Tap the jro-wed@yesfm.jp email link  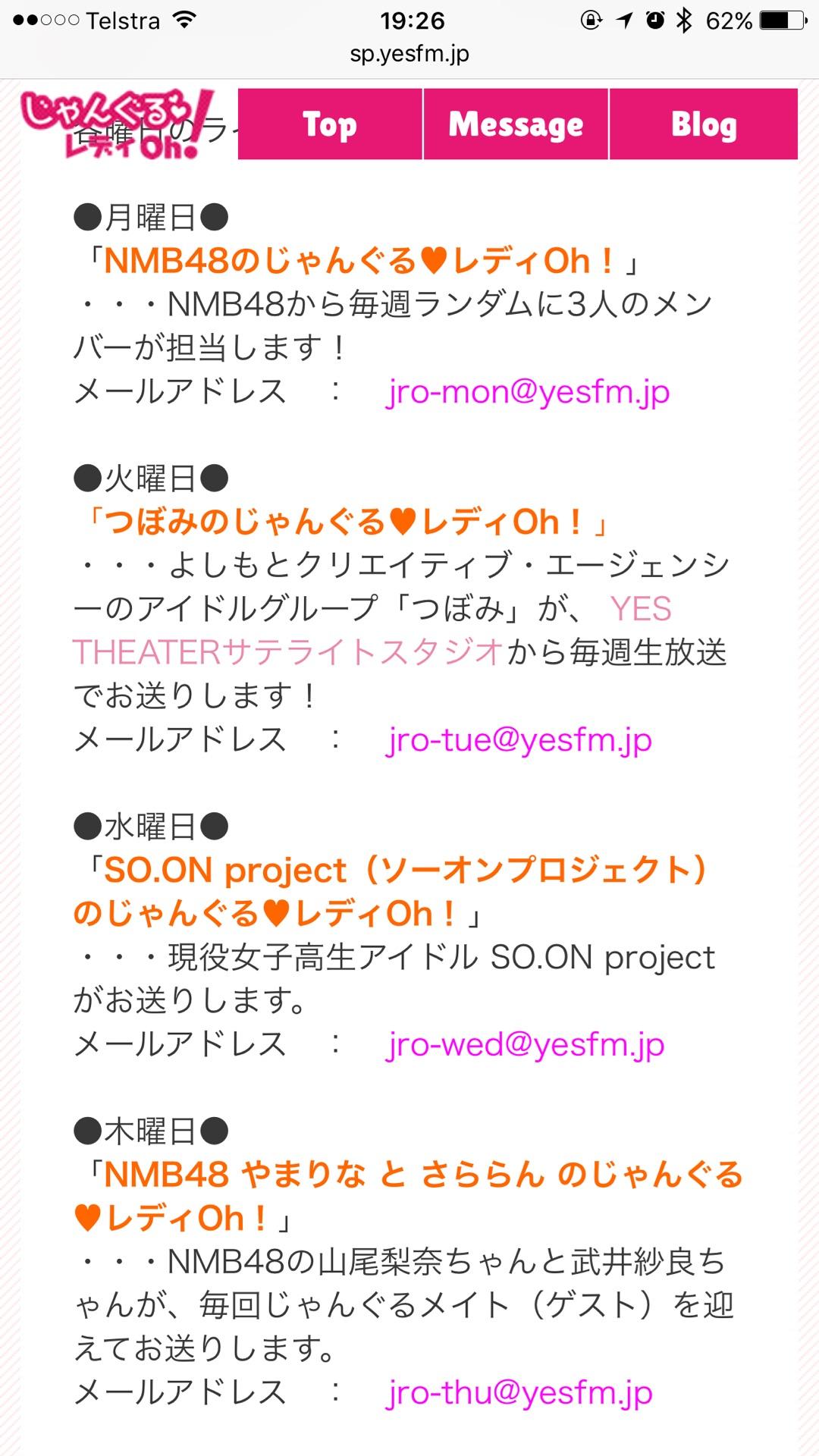pyautogui.click(x=525, y=1045)
